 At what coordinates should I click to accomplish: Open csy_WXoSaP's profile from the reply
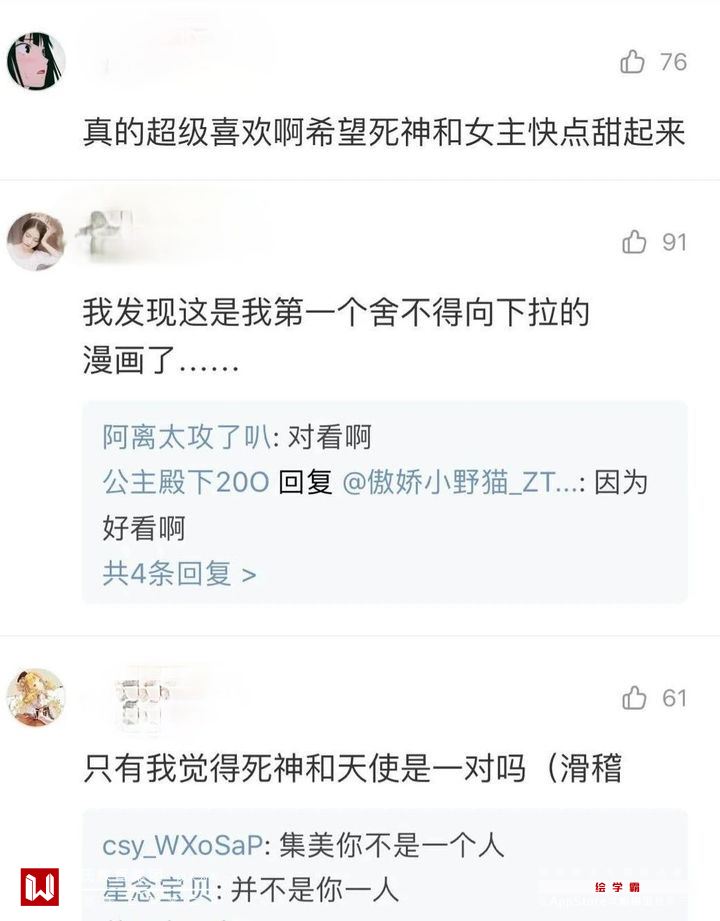(x=182, y=846)
